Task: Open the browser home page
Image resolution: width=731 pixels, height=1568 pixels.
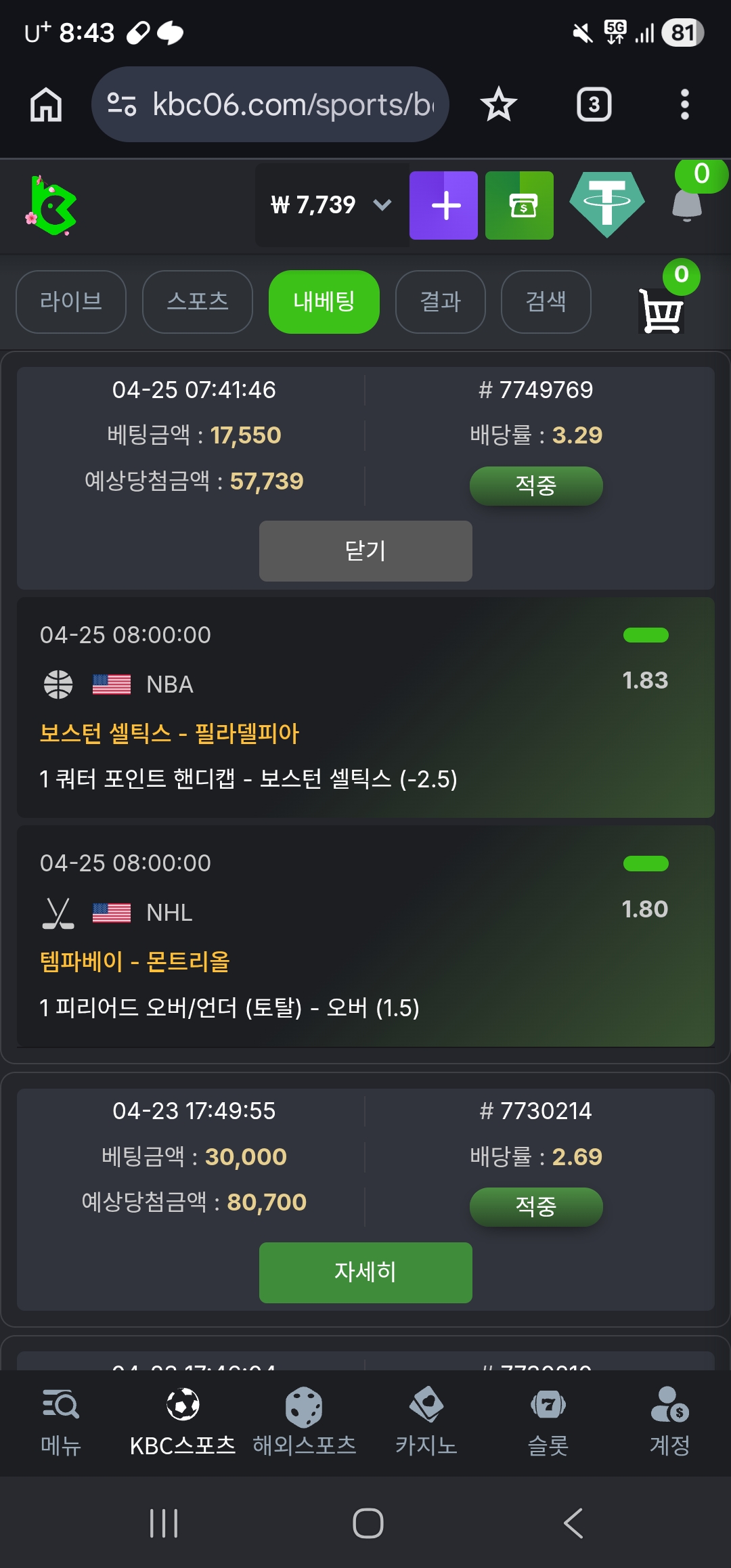Action: click(x=46, y=105)
